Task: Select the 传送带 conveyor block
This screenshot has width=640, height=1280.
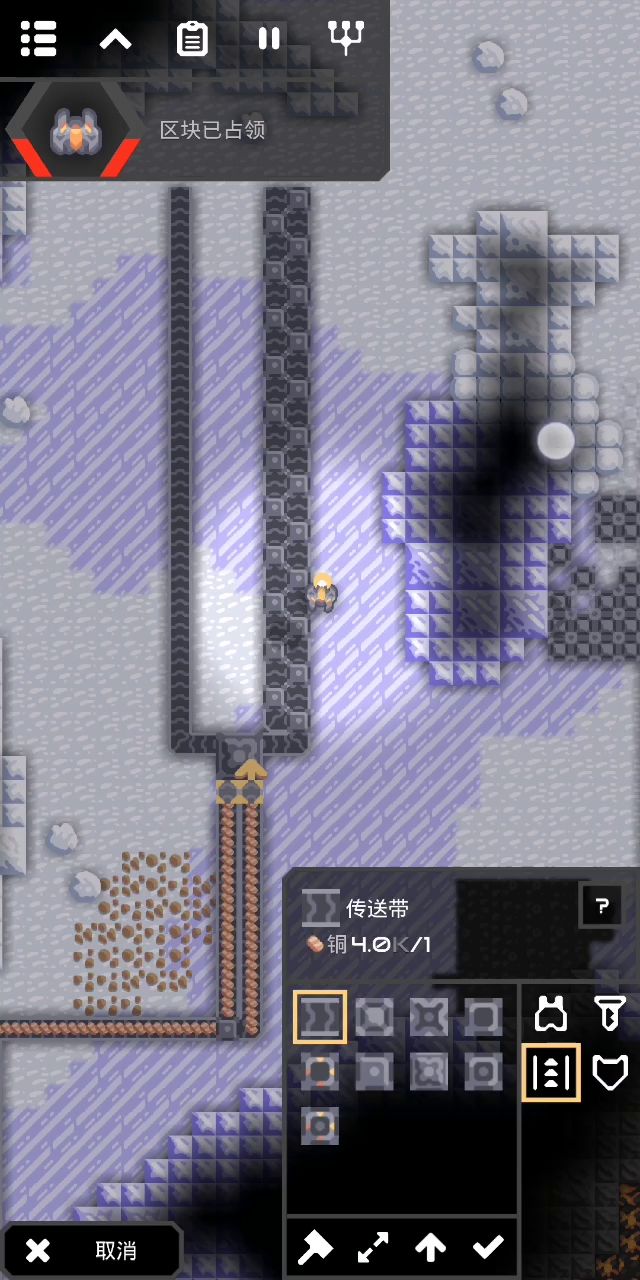Action: (x=320, y=1017)
